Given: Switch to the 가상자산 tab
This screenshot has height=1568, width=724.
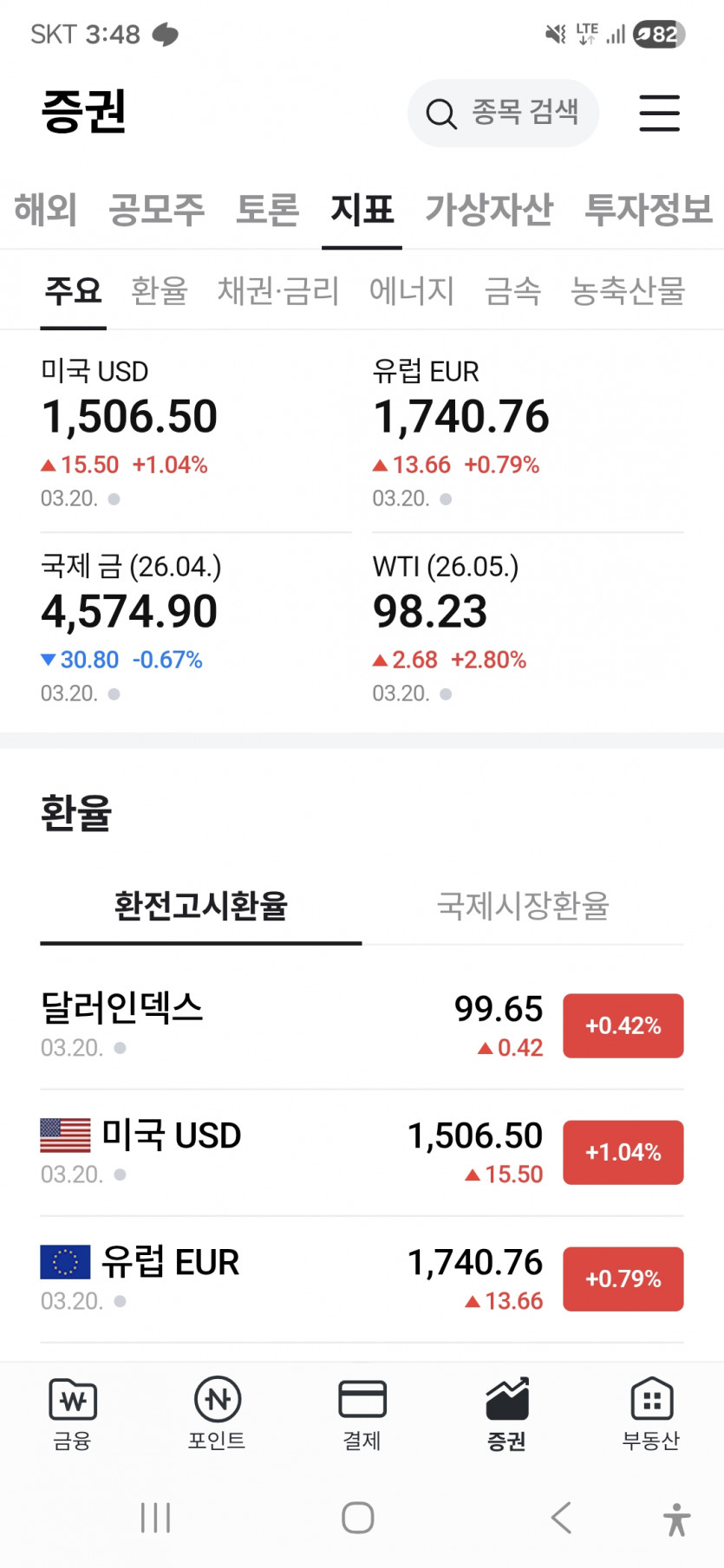Looking at the screenshot, I should coord(488,210).
